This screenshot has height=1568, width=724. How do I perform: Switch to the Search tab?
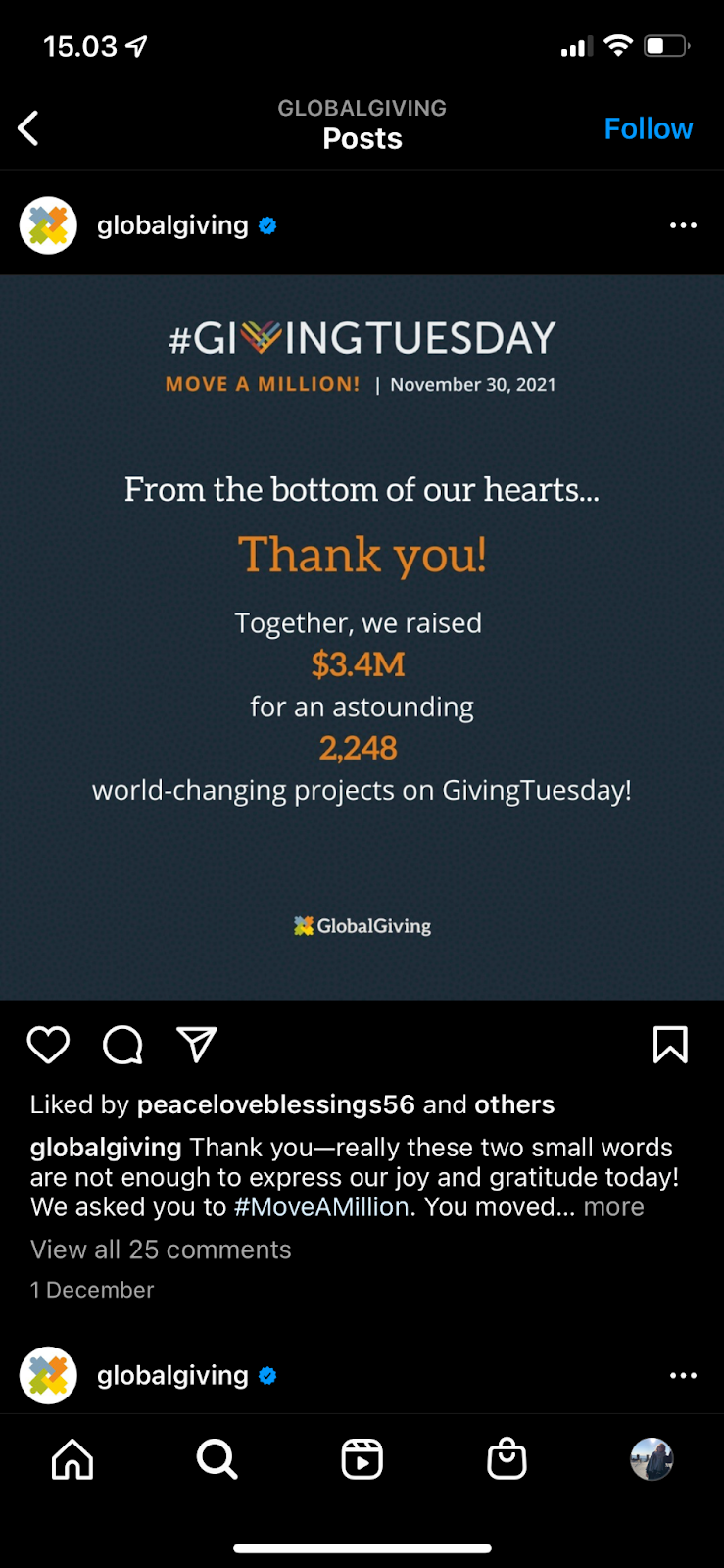point(217,1459)
